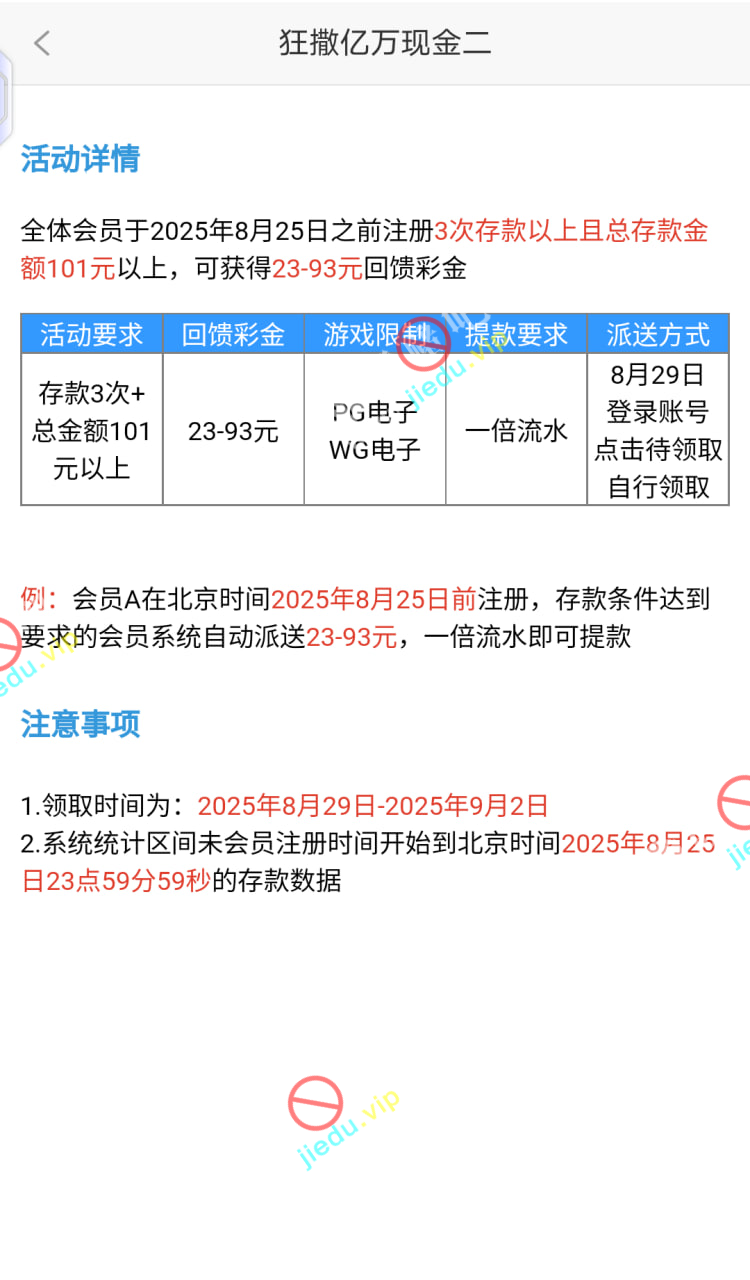Go back using the top-left arrow

pos(41,43)
